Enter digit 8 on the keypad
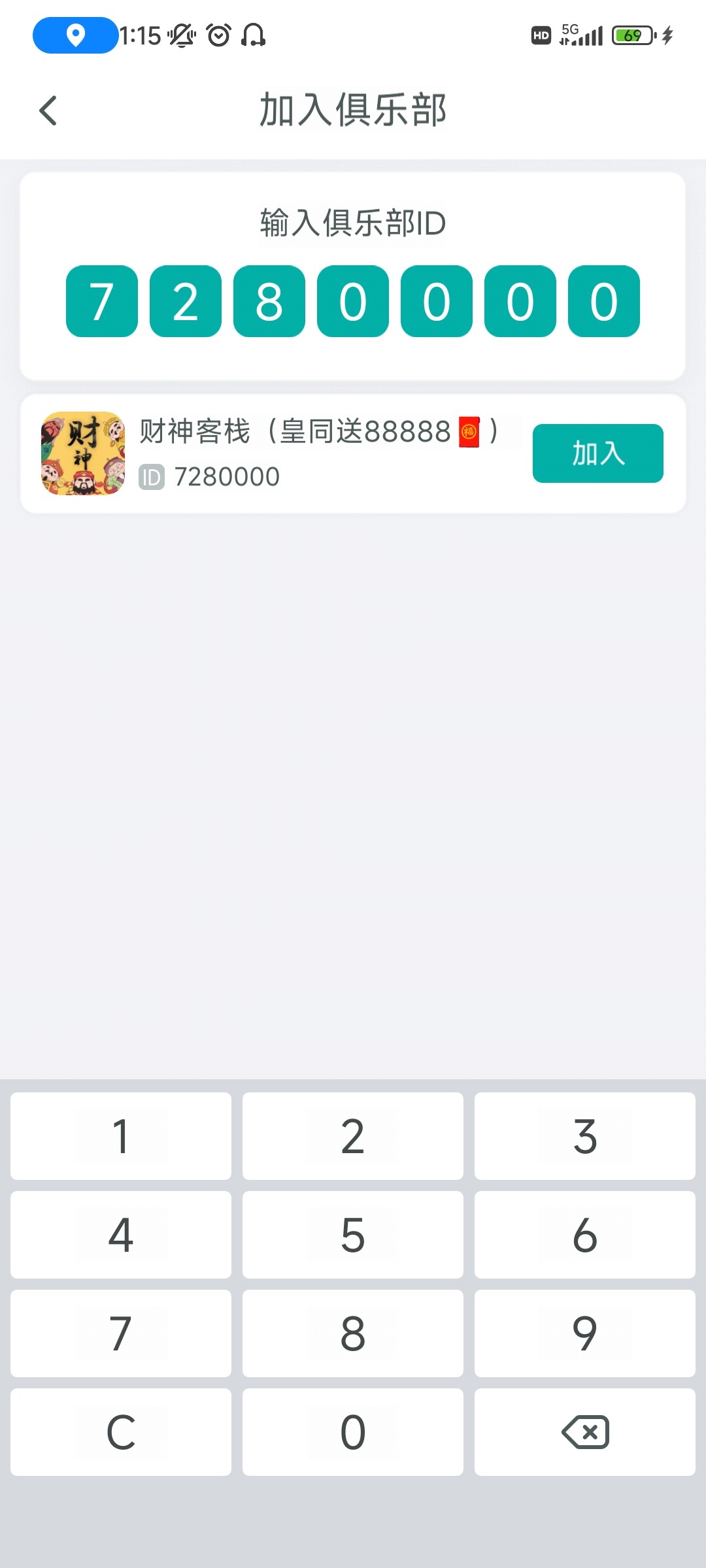Image resolution: width=706 pixels, height=1568 pixels. [353, 1333]
